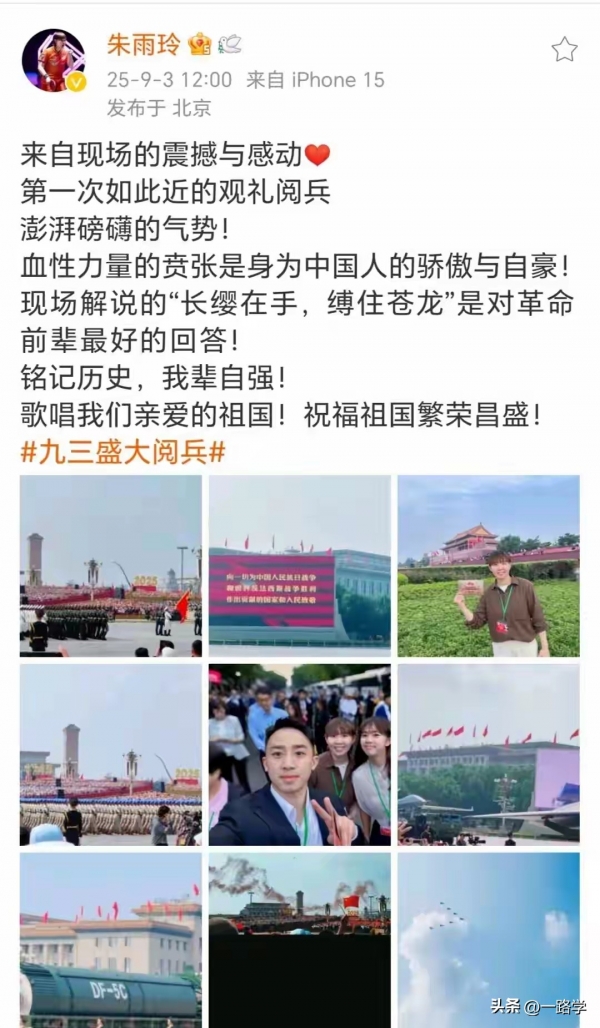Open the red banner screen photo
The width and height of the screenshot is (600, 1028).
click(299, 565)
